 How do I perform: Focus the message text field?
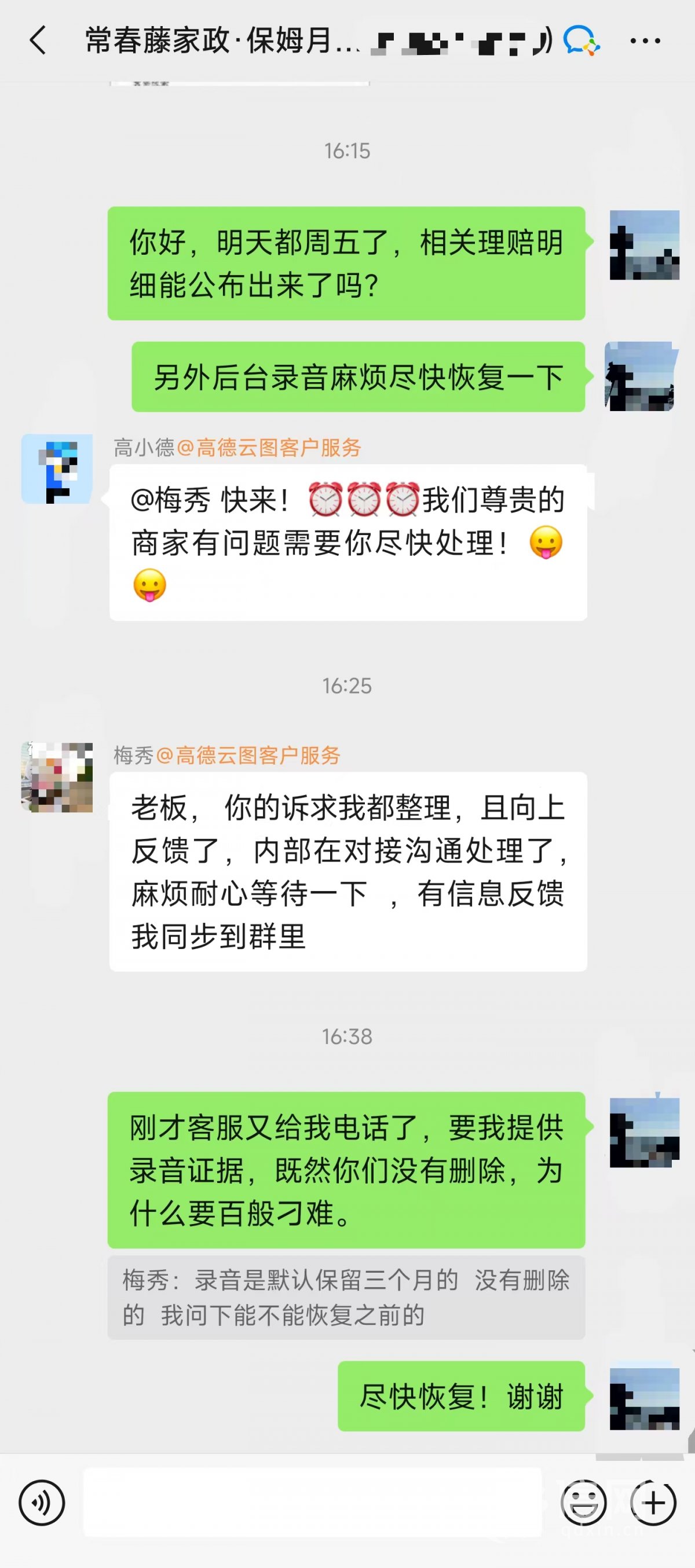pos(312,1502)
